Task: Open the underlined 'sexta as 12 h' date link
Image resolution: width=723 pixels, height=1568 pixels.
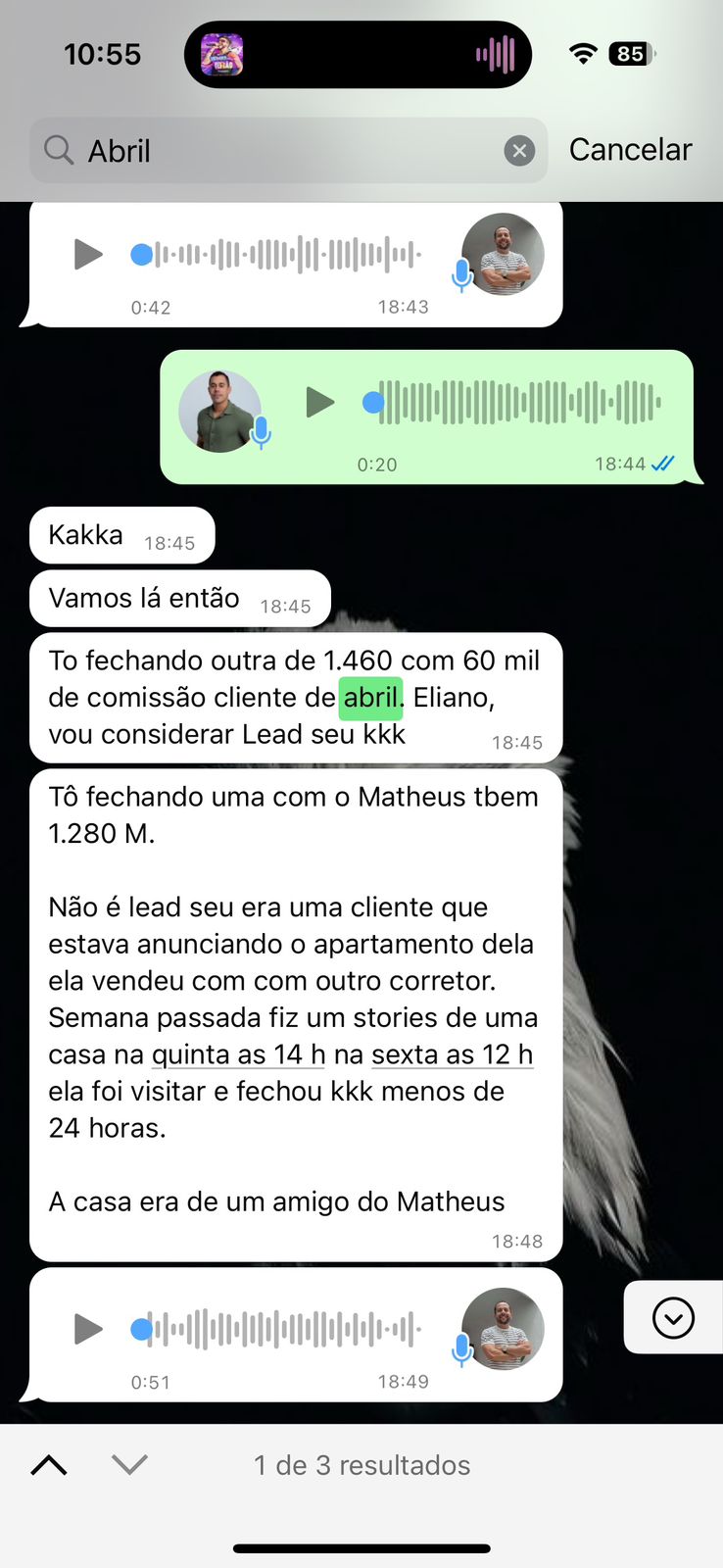Action: click(x=452, y=1055)
